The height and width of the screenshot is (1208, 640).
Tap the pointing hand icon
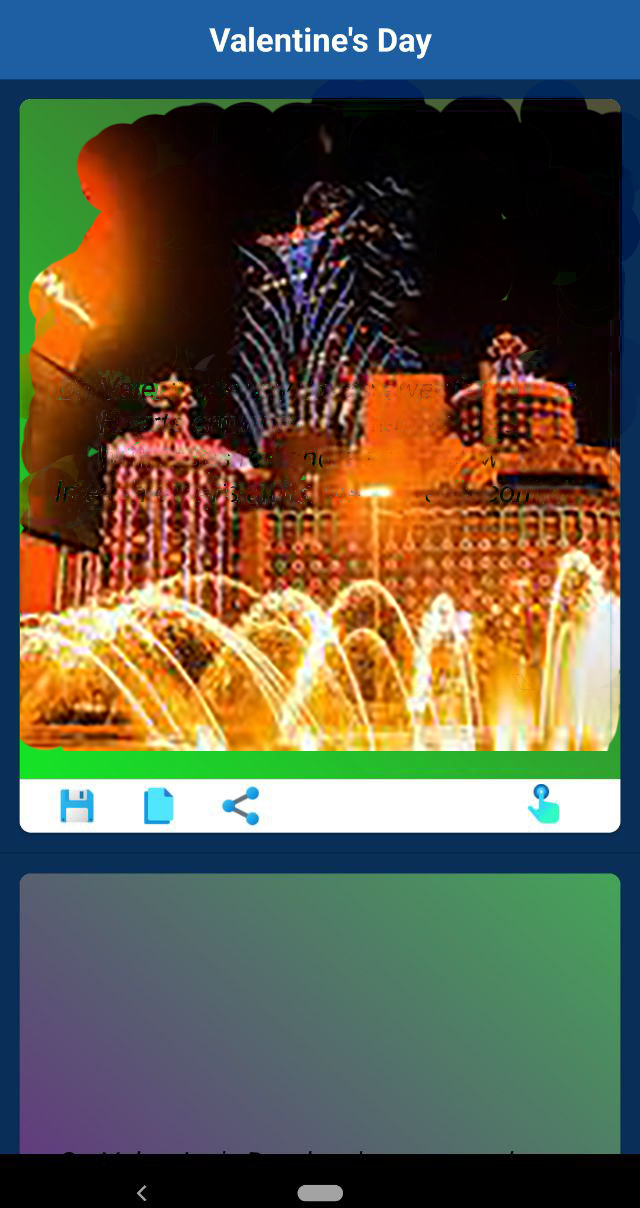click(543, 805)
